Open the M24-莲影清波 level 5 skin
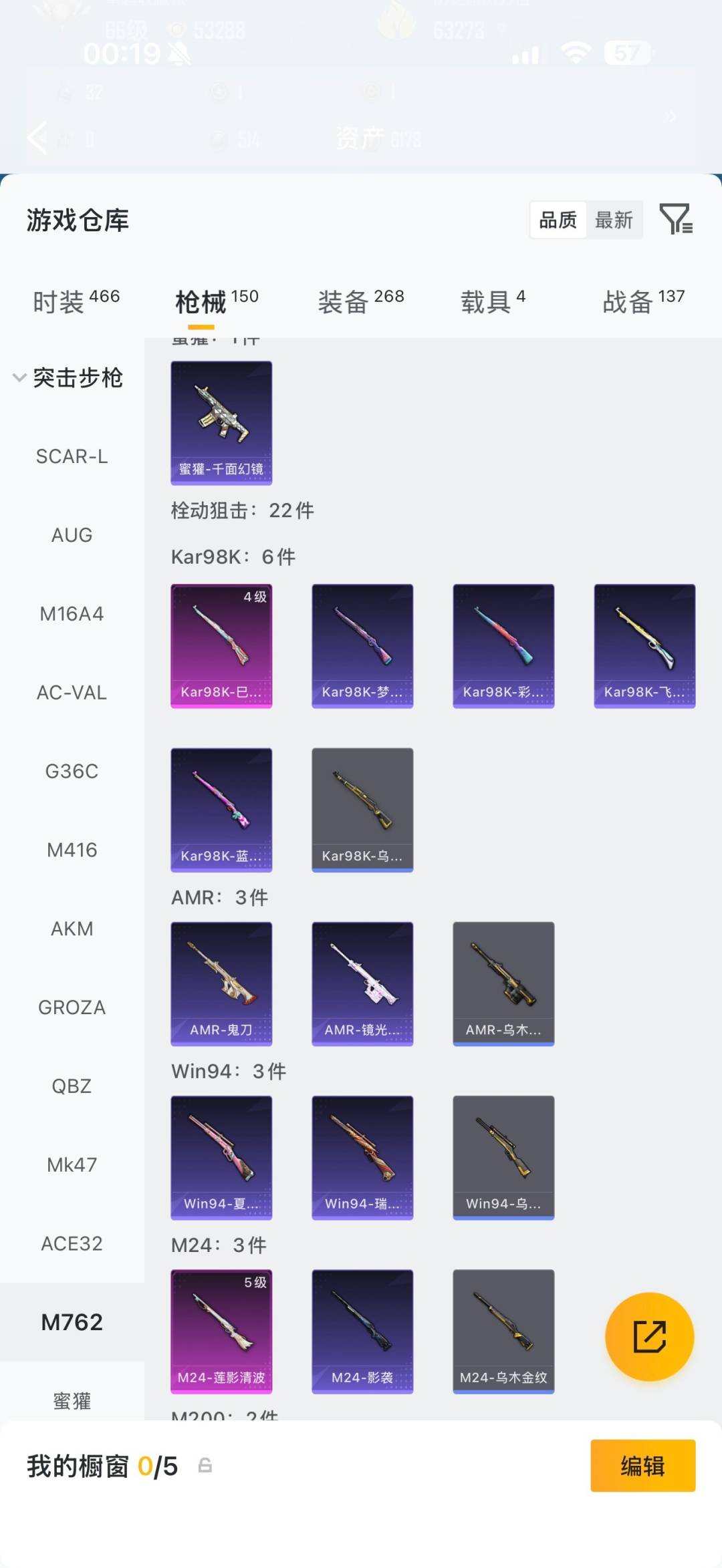This screenshot has width=722, height=1568. (221, 1331)
